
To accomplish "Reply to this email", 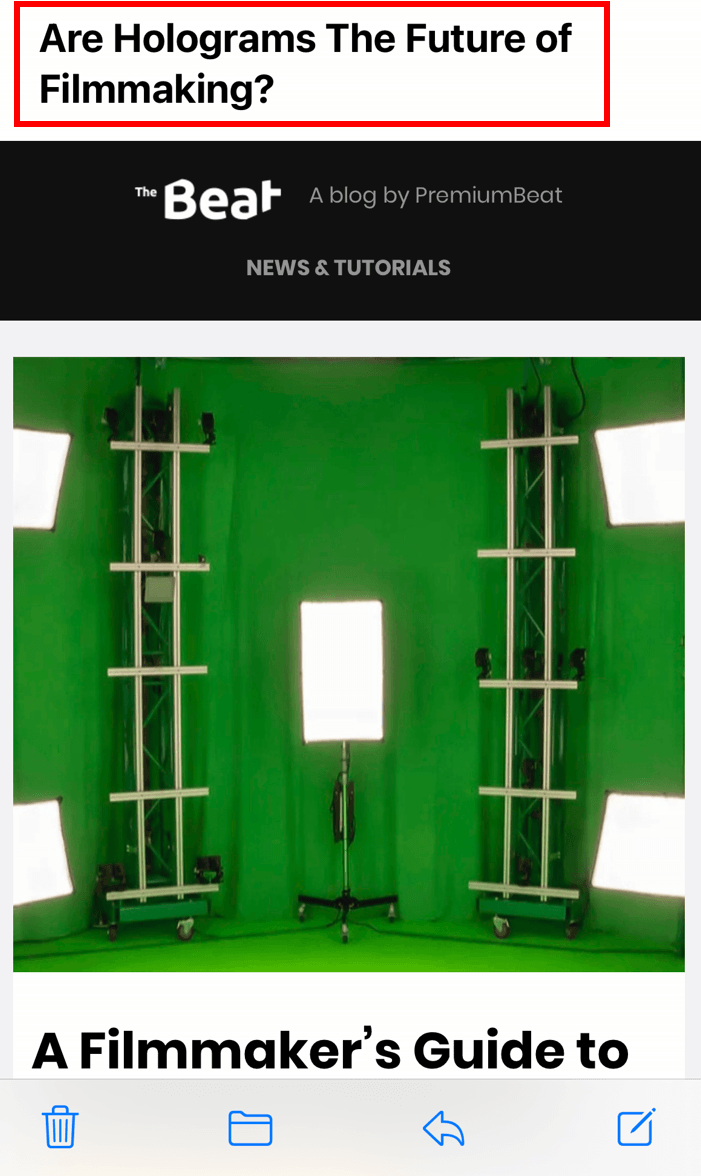I will (444, 1128).
